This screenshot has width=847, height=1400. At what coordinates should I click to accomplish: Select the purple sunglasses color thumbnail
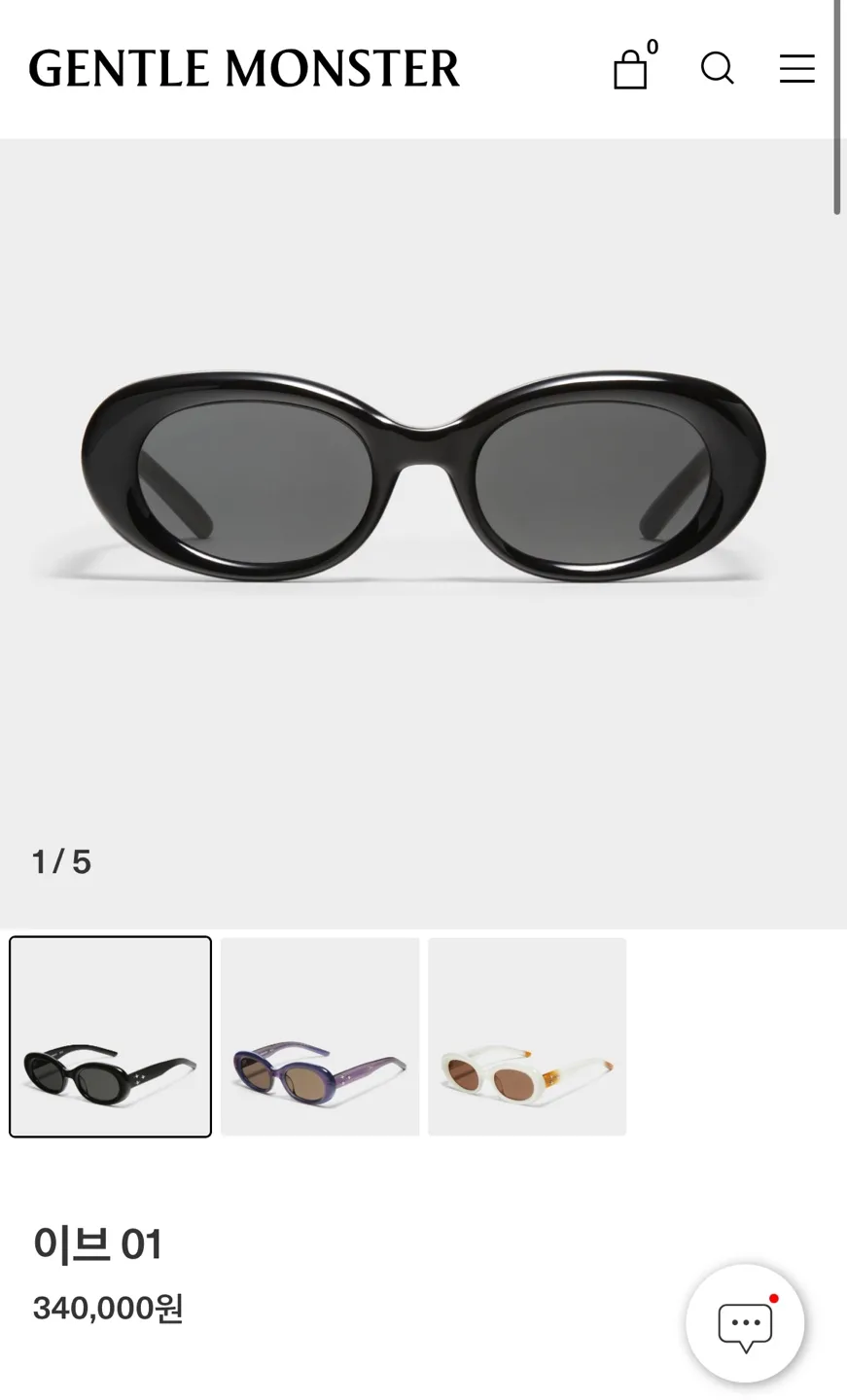pos(320,1036)
